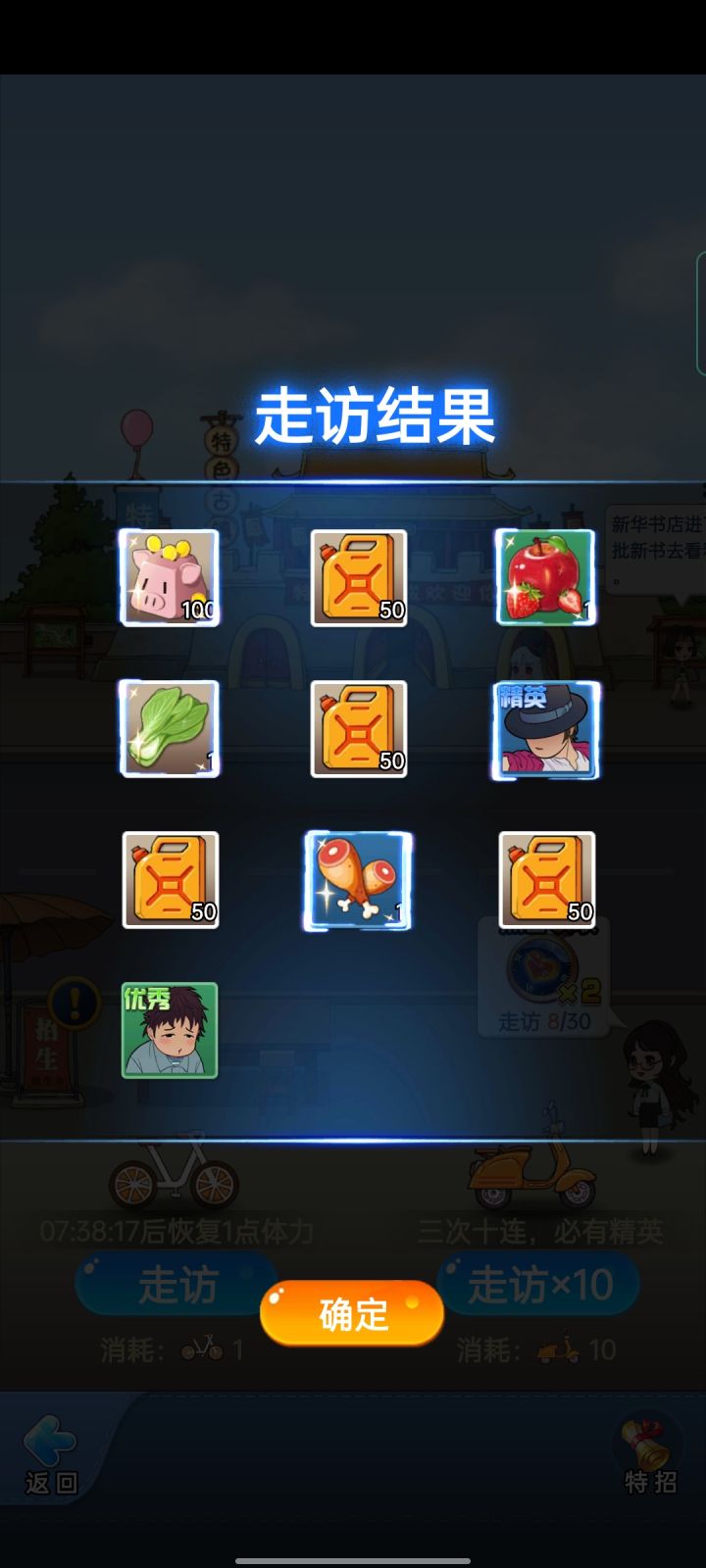Tap the fuel can in the middle row

(356, 729)
